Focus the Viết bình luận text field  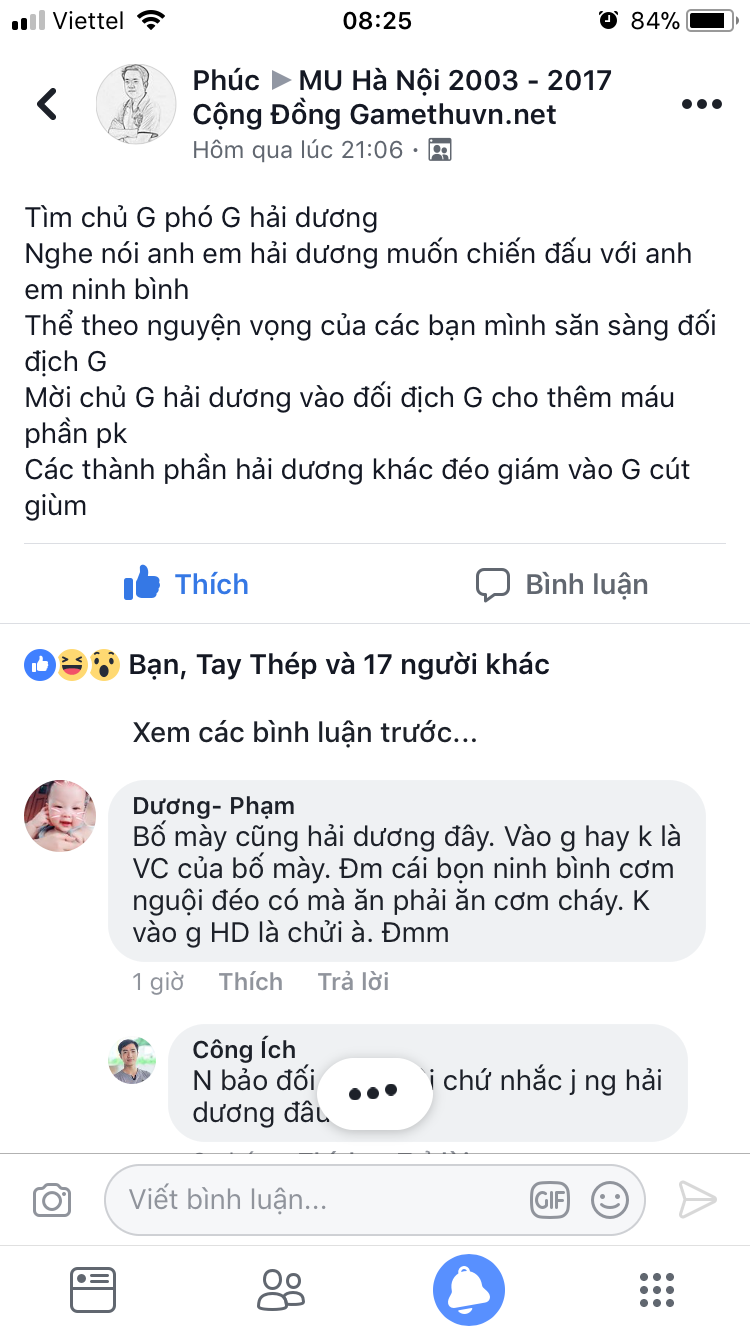320,1199
